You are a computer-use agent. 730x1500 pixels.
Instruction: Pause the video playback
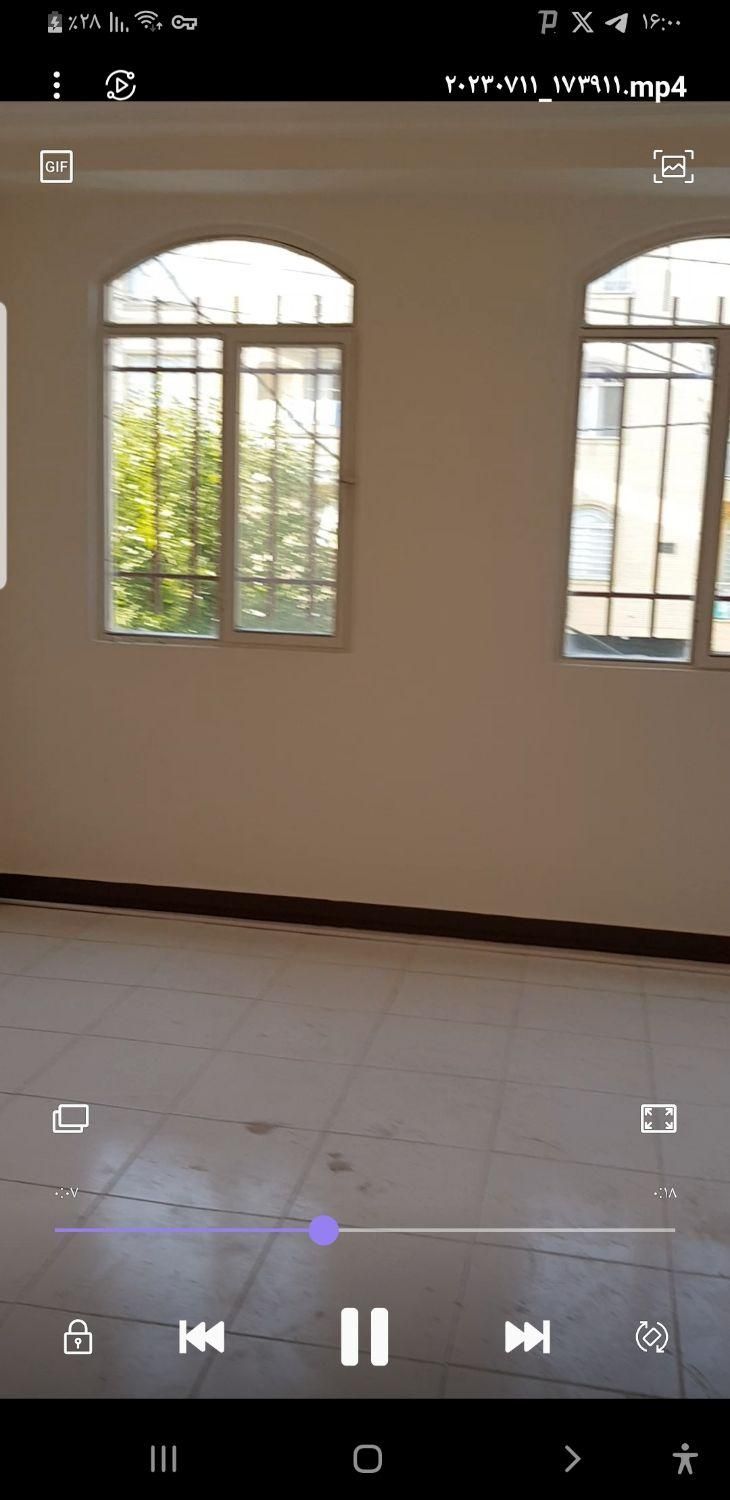pos(364,1337)
